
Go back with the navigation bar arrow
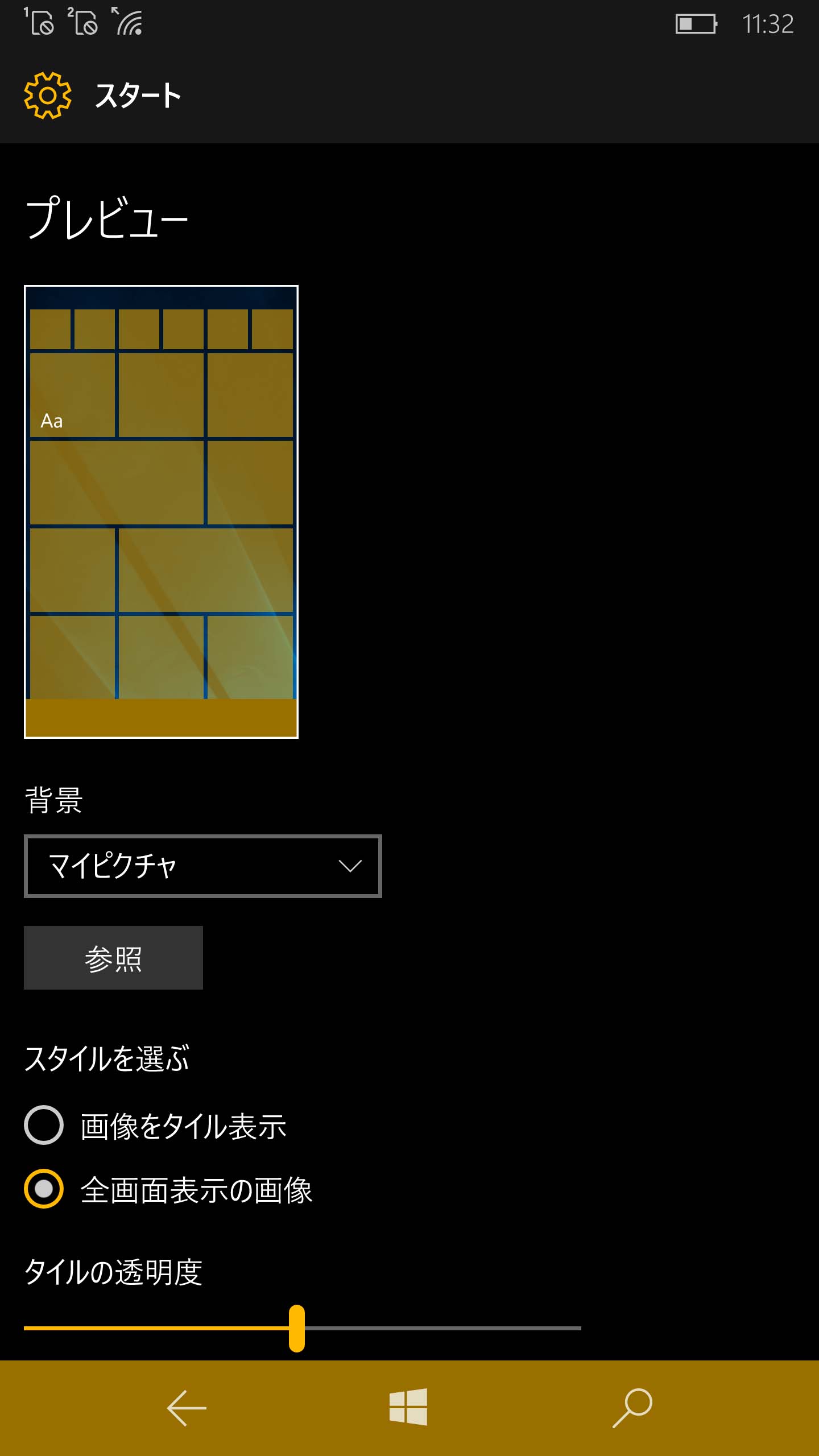coord(186,1408)
